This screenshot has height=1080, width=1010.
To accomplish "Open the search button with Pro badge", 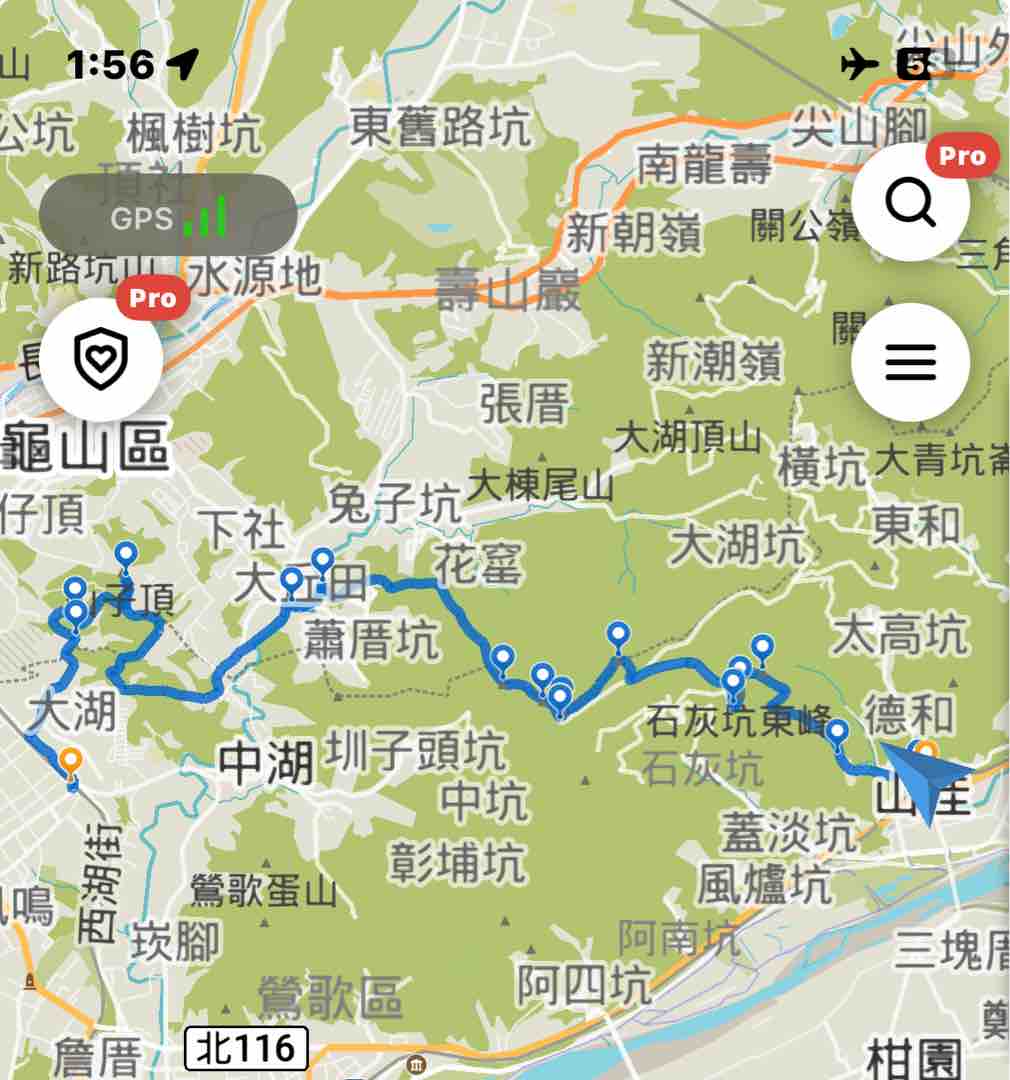I will [910, 203].
